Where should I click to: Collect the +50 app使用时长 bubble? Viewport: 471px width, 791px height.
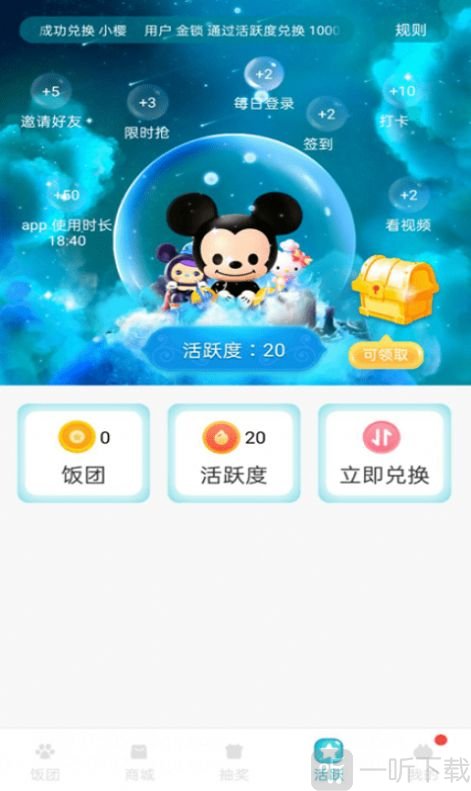click(x=67, y=195)
